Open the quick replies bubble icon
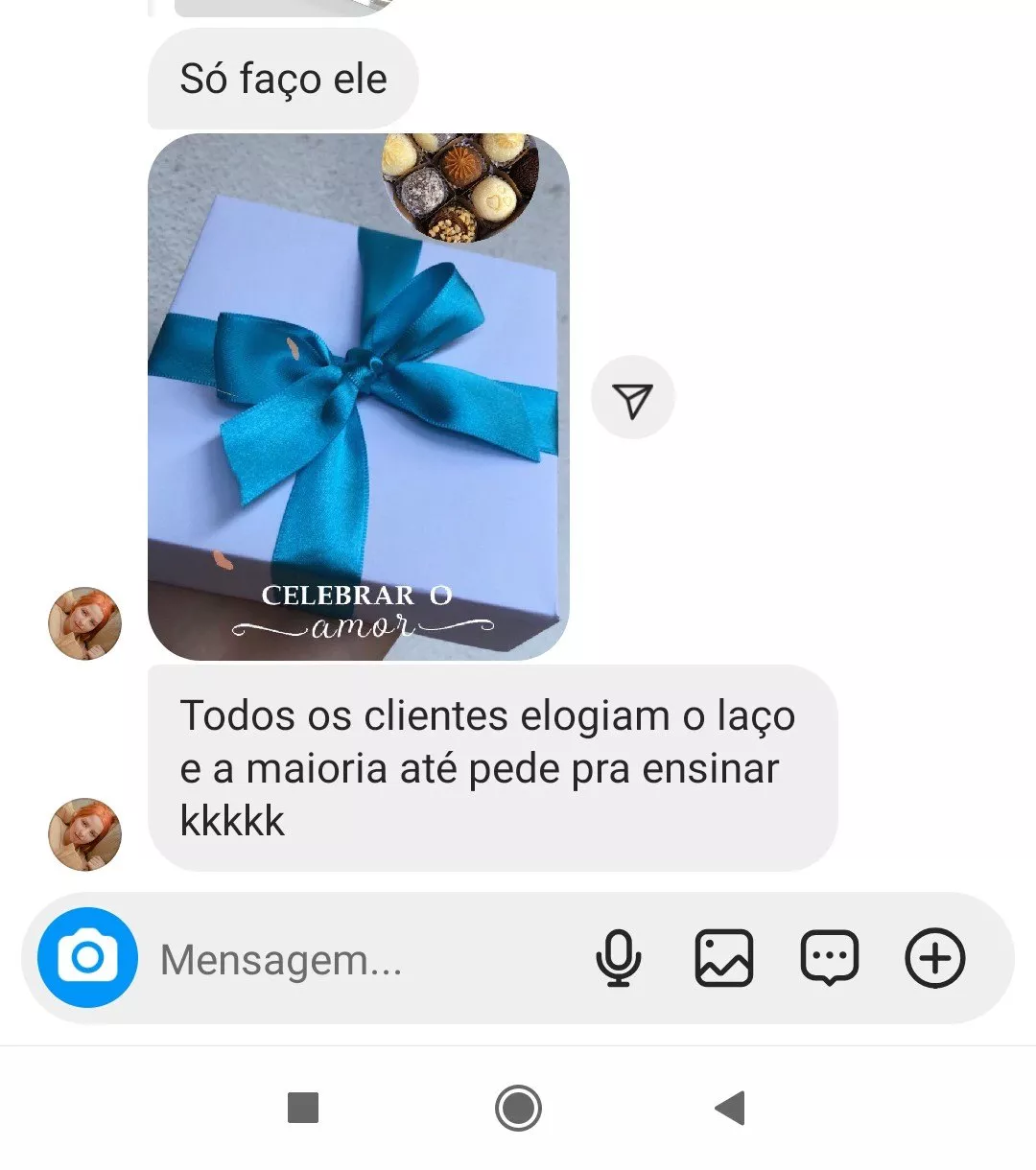The height and width of the screenshot is (1170, 1036). (x=830, y=957)
